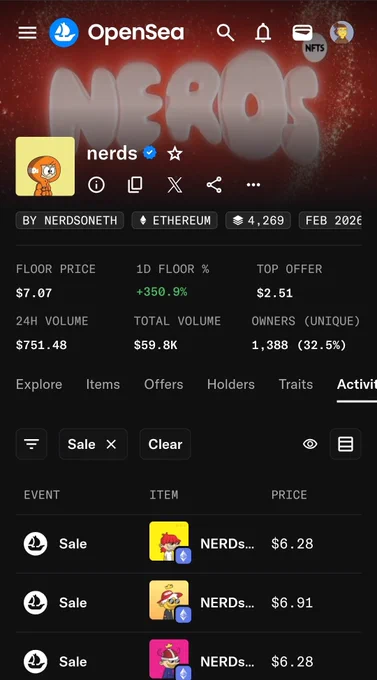Switch to the Offers tab
This screenshot has height=680, width=377.
pos(164,384)
